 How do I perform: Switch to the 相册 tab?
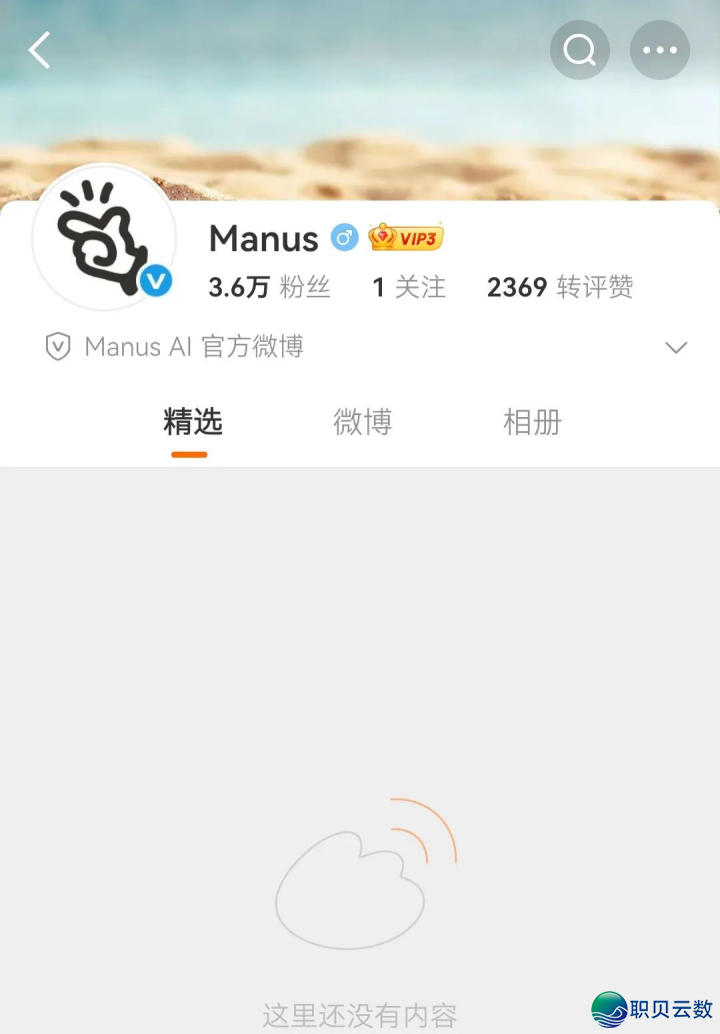532,422
